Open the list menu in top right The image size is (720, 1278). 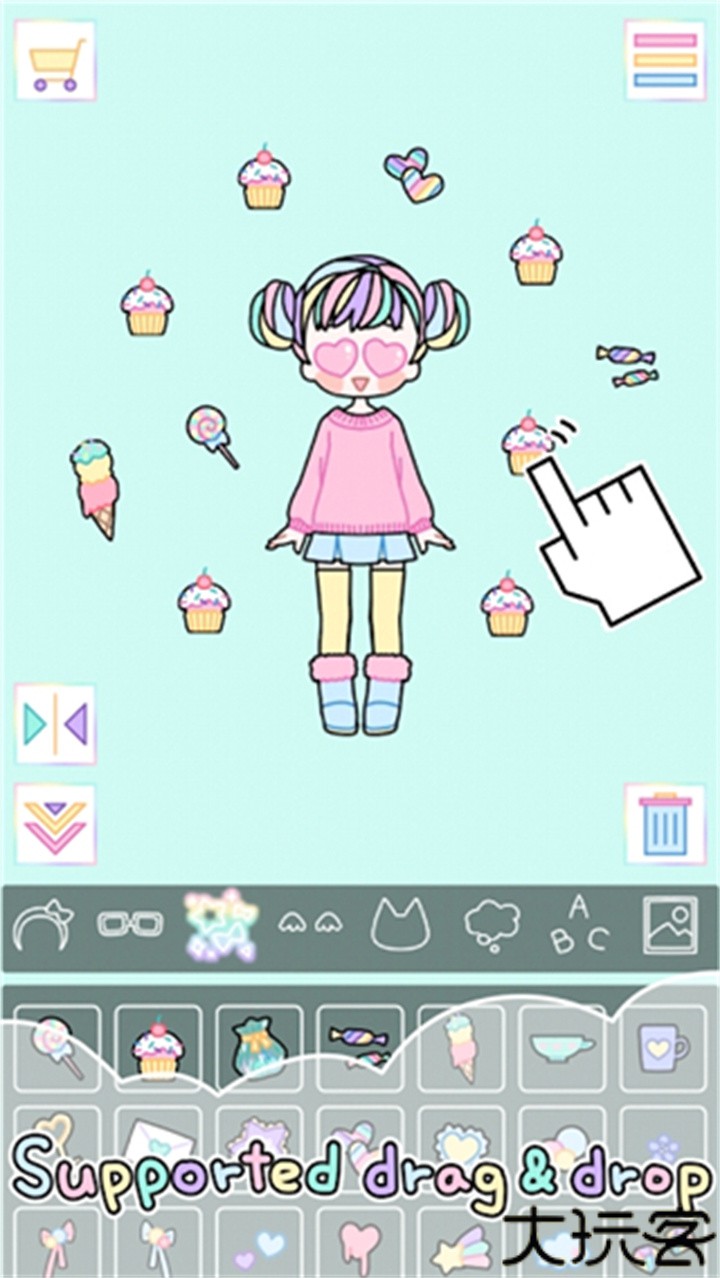tap(664, 60)
